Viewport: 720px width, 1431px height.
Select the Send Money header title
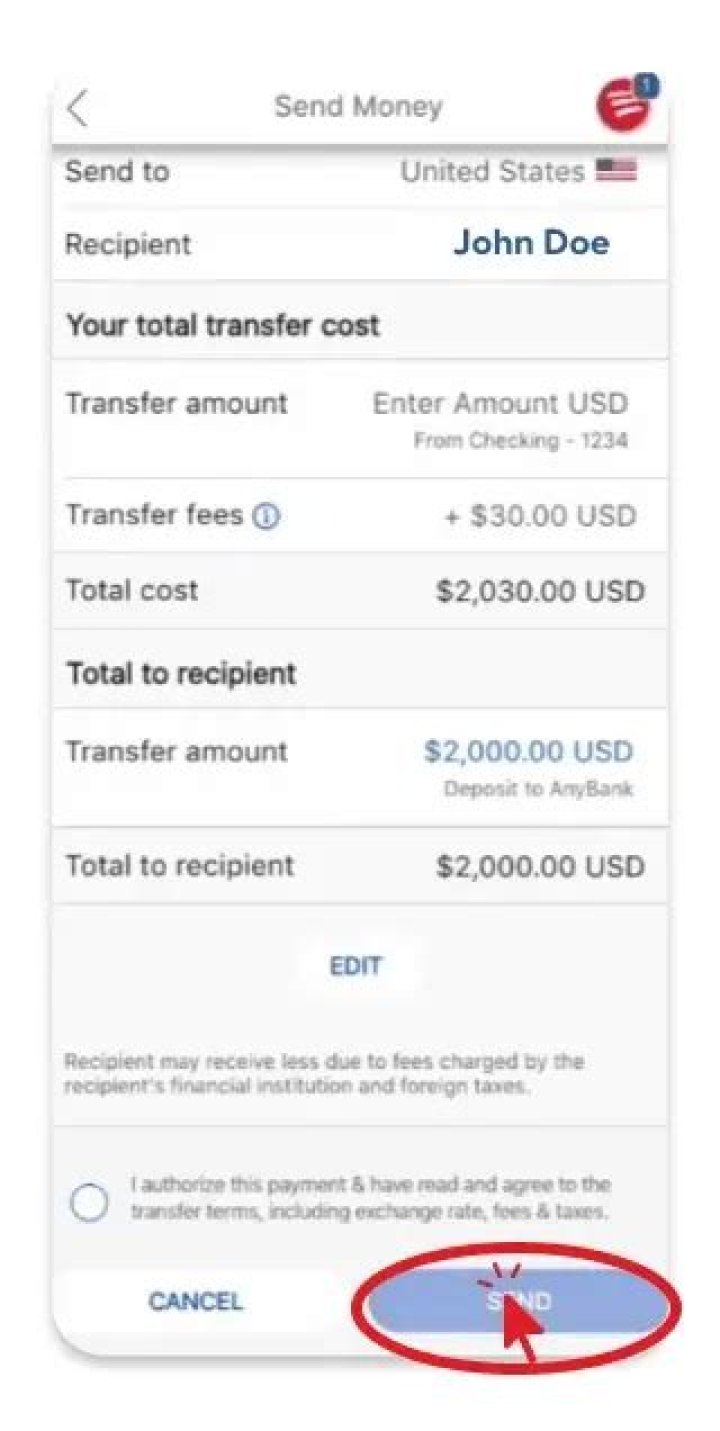(358, 105)
